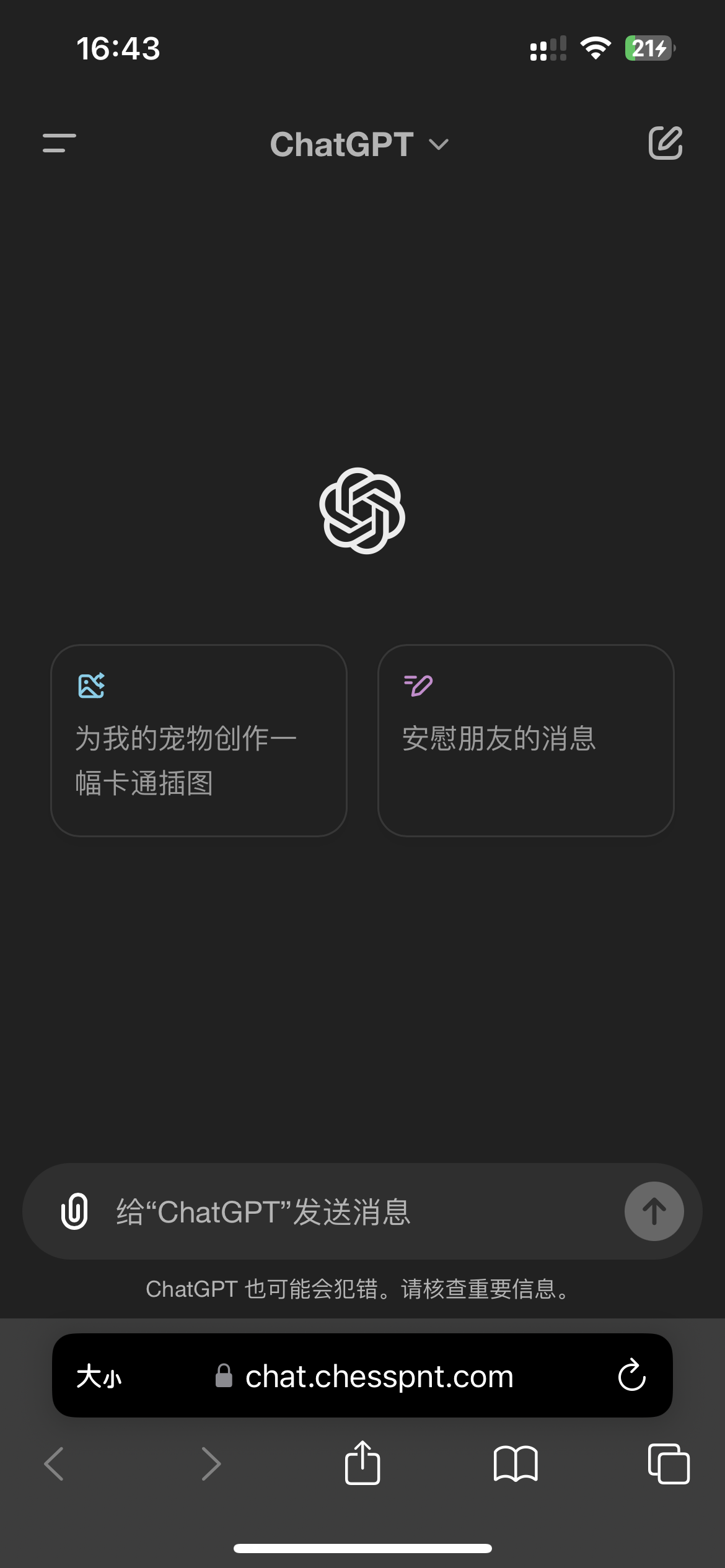Expand the ChatGPT model dropdown
Image resolution: width=725 pixels, height=1568 pixels.
(359, 145)
